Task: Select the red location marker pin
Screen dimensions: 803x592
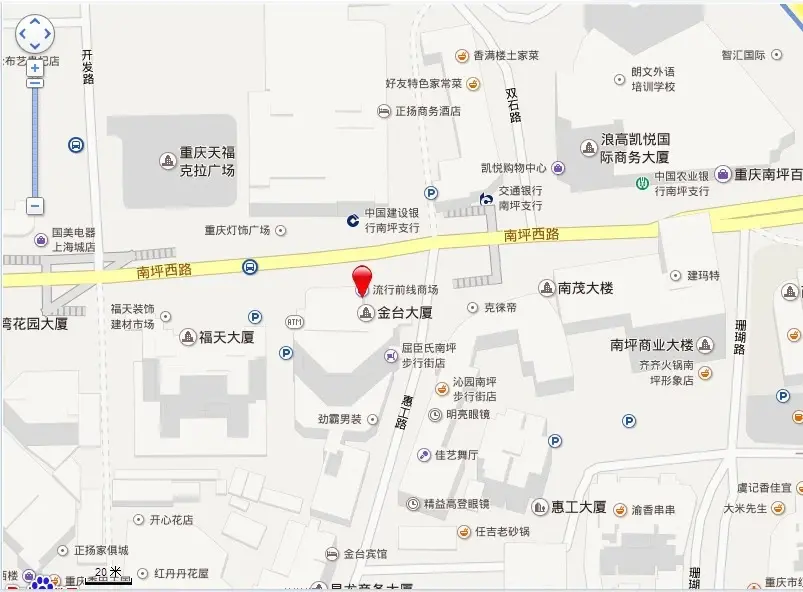Action: pos(363,279)
